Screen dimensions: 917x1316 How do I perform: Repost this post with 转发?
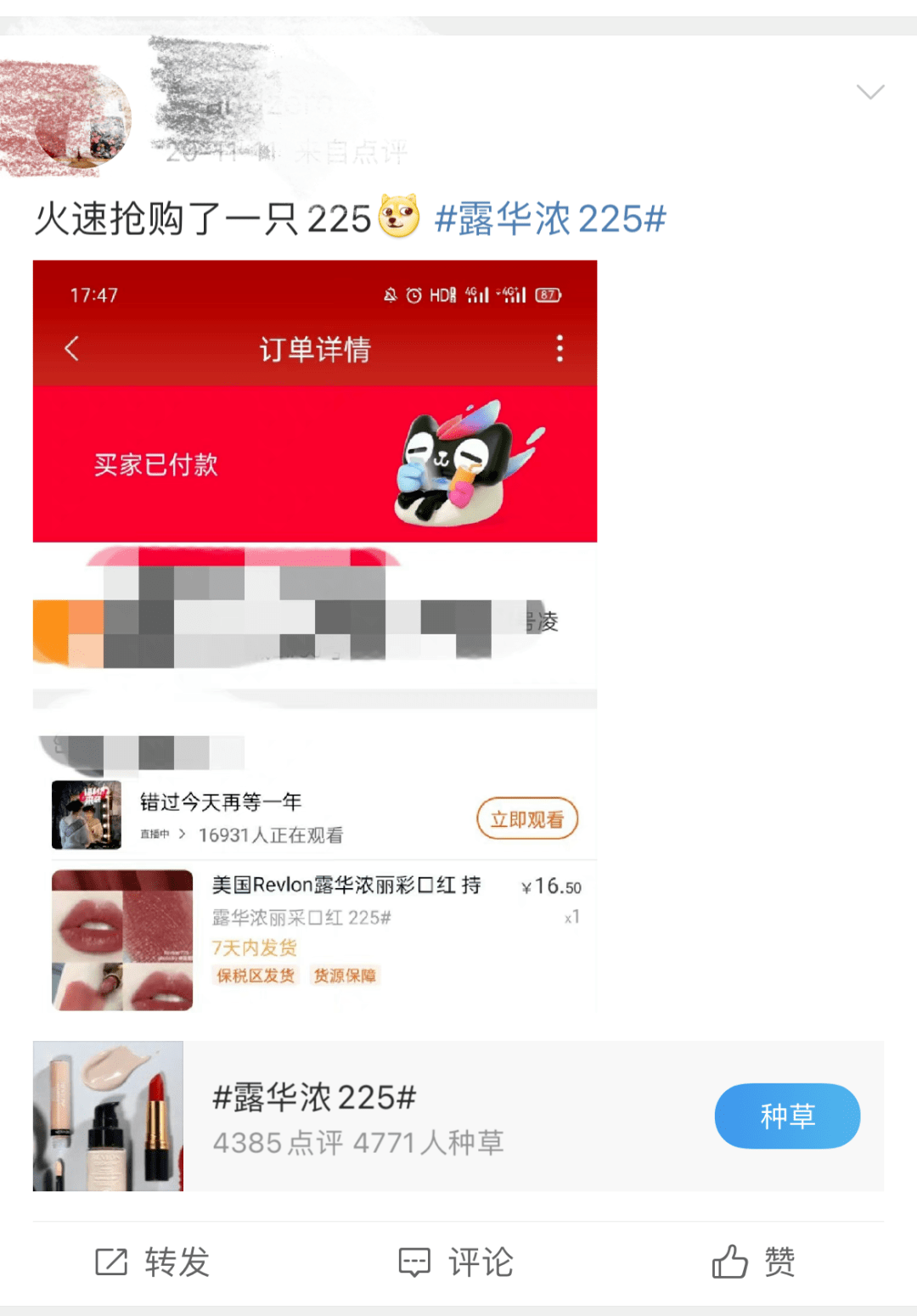(x=153, y=1263)
